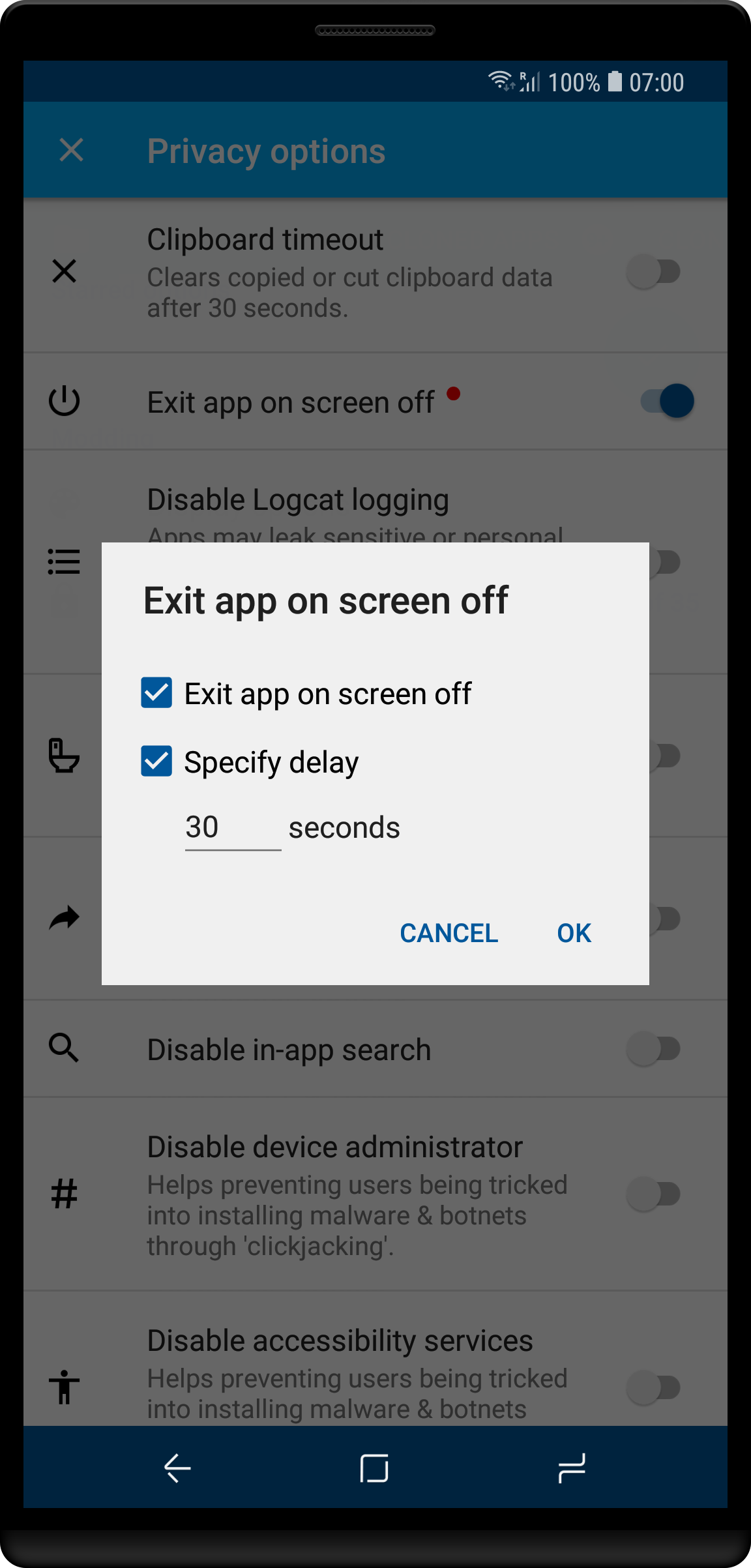This screenshot has height=1568, width=751.
Task: Go back with the system back button
Action: 177,1468
